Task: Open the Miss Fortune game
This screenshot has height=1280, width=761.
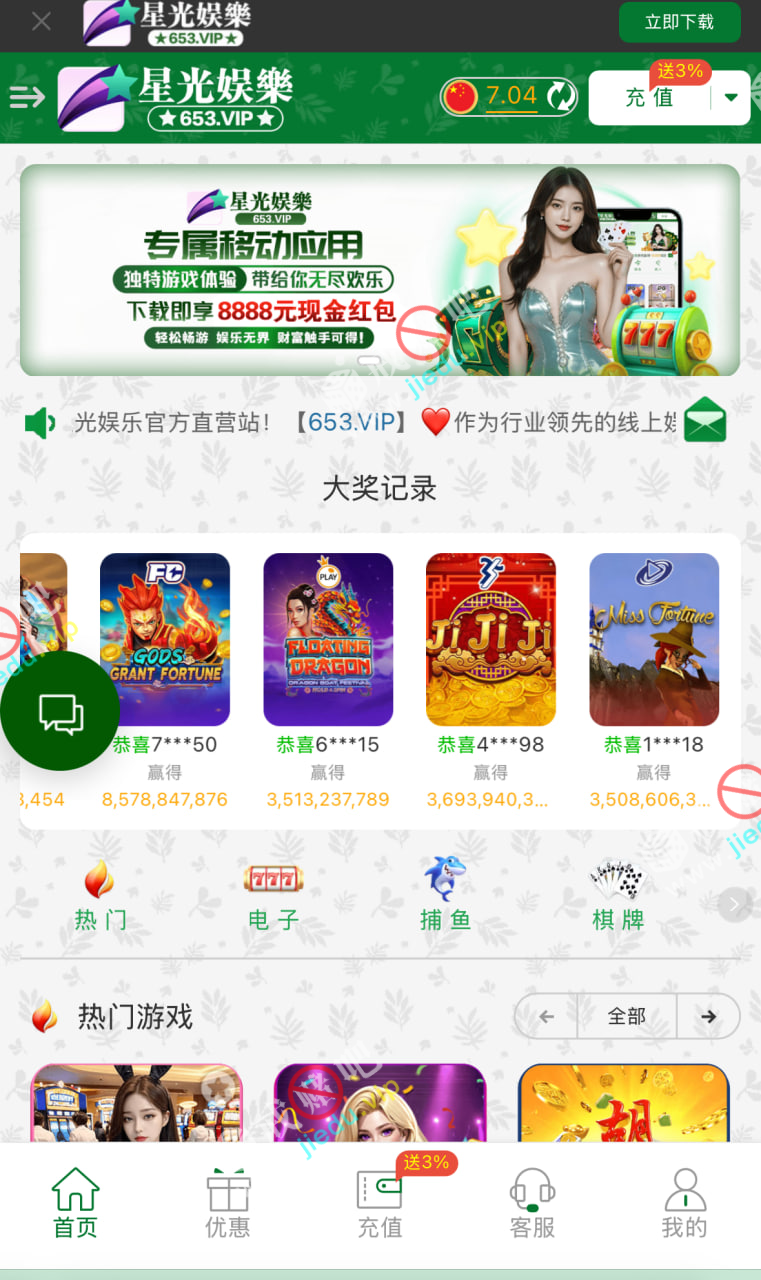Action: coord(654,640)
